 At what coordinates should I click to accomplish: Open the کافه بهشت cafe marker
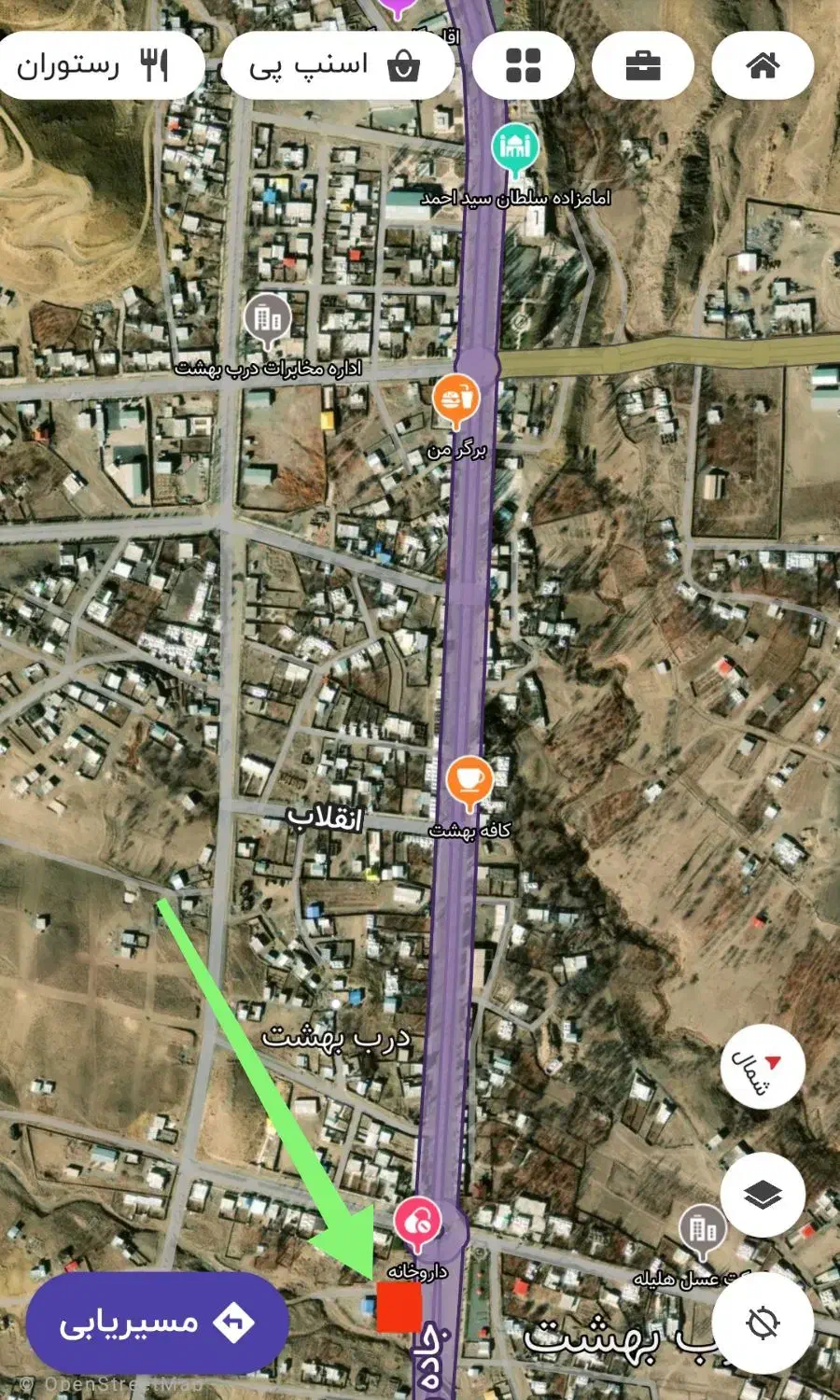469,780
